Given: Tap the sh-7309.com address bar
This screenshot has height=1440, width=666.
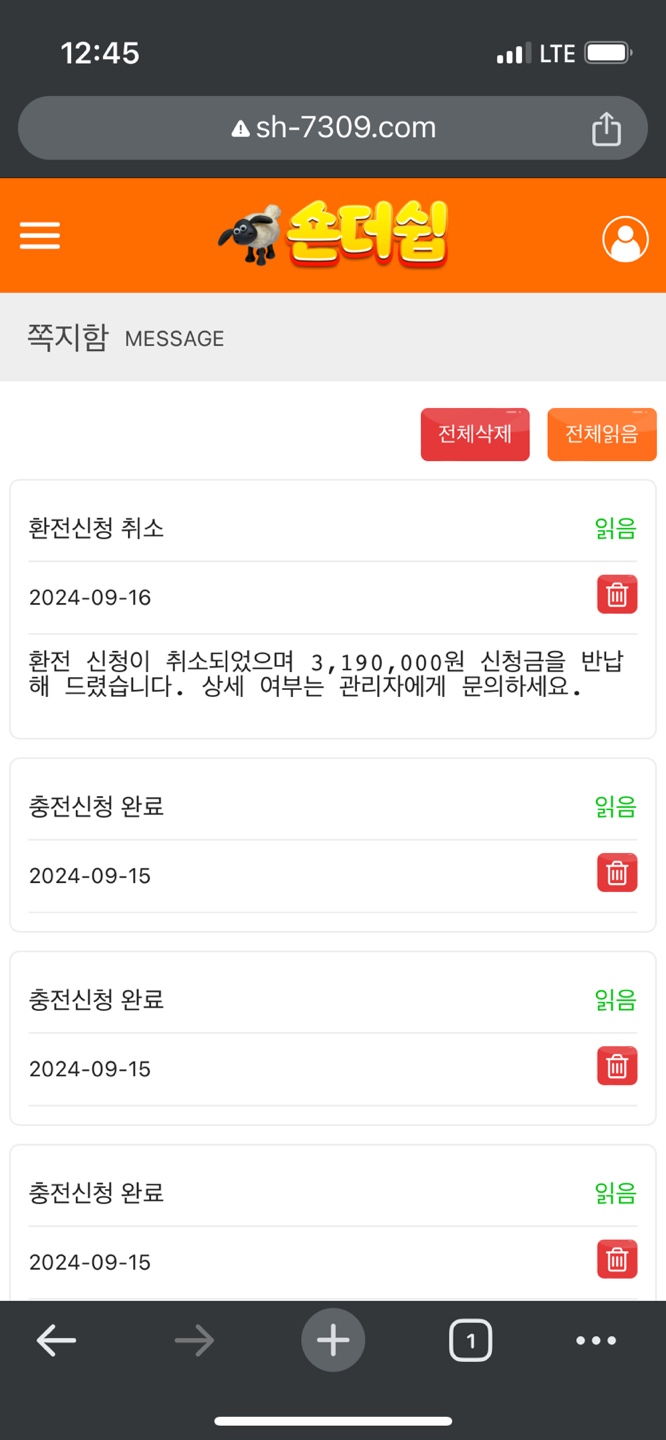Looking at the screenshot, I should (x=333, y=128).
